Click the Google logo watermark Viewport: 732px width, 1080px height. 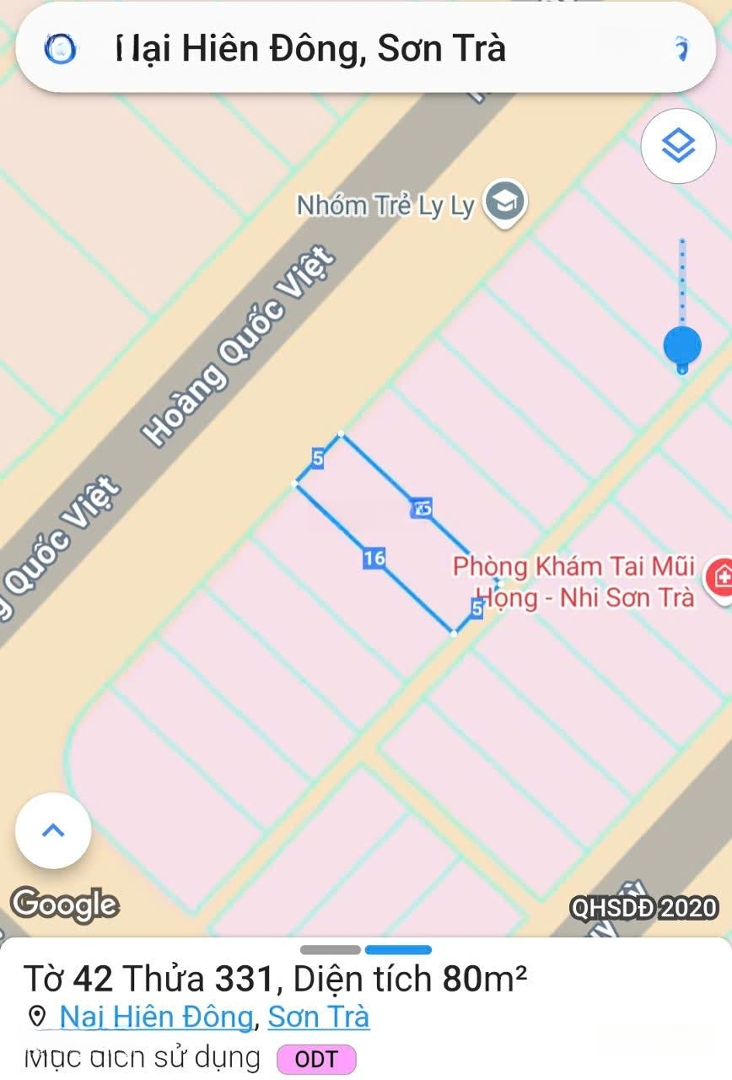64,905
